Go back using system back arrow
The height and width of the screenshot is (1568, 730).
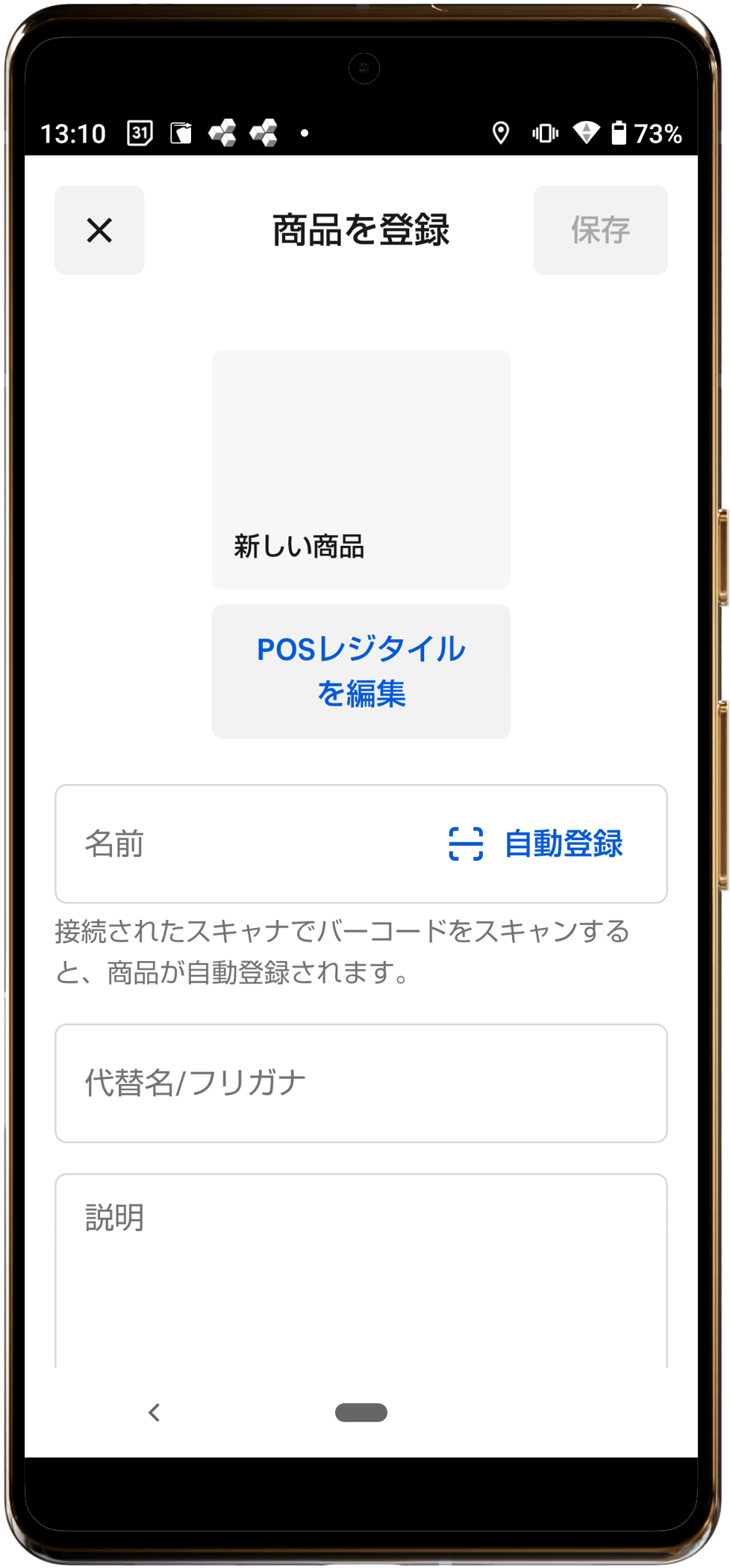155,1412
